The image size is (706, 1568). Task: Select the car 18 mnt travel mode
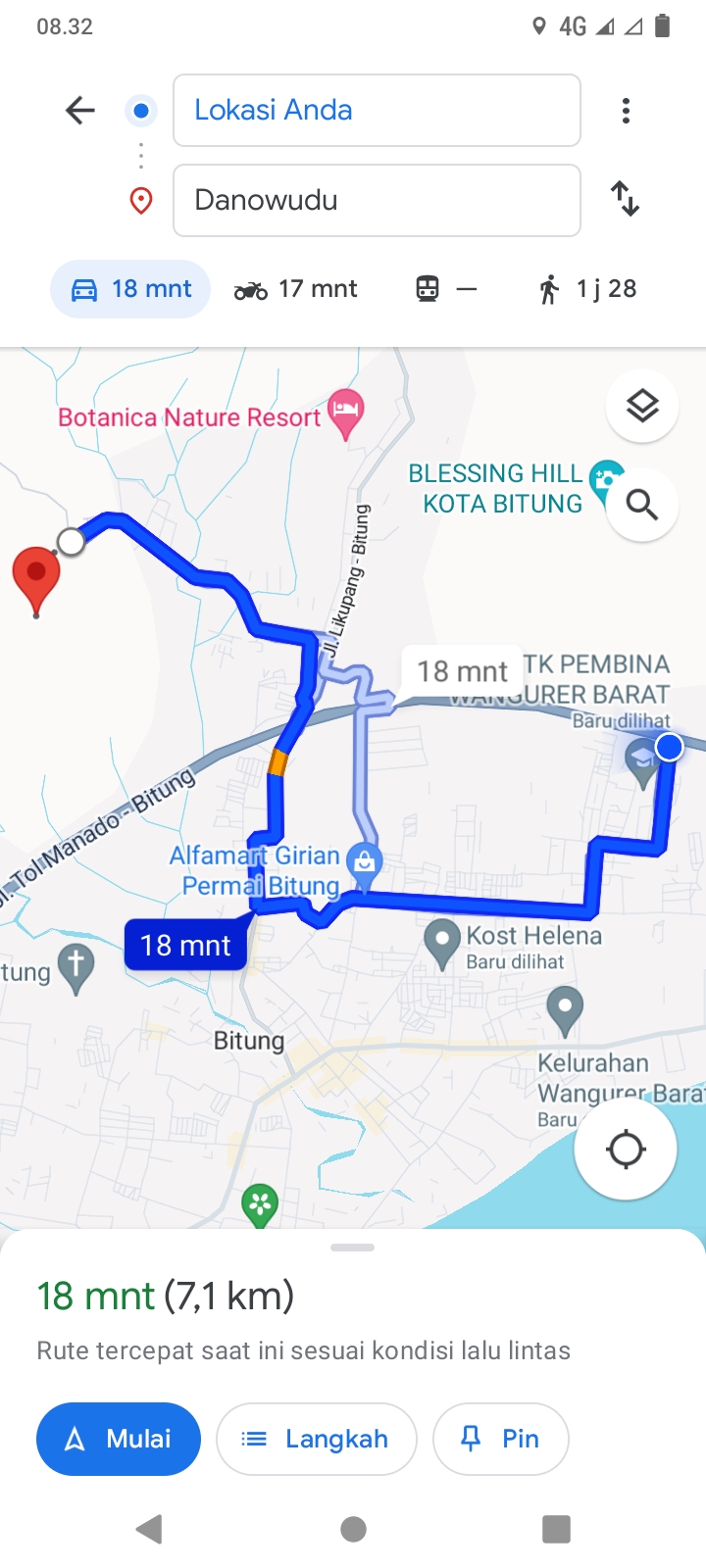coord(130,289)
